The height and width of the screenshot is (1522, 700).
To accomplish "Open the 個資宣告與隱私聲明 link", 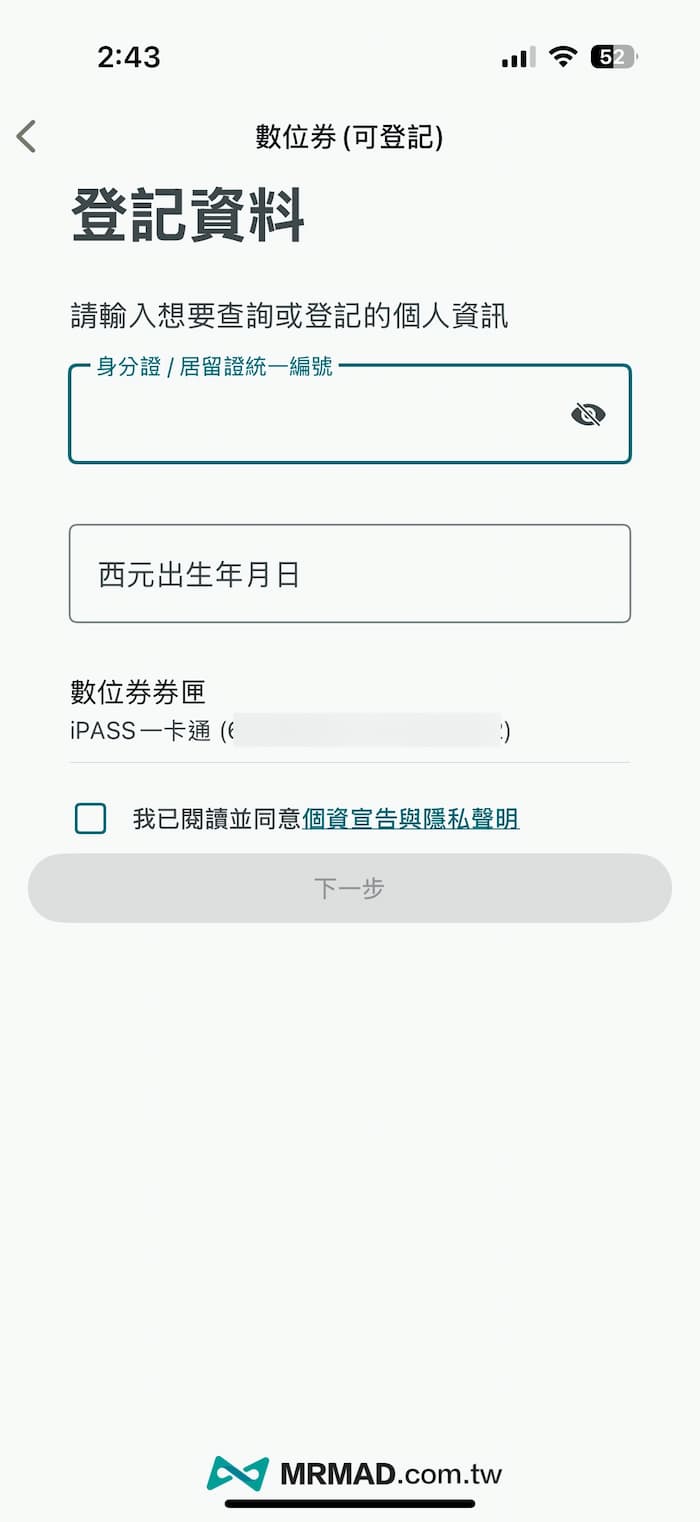I will tap(410, 820).
